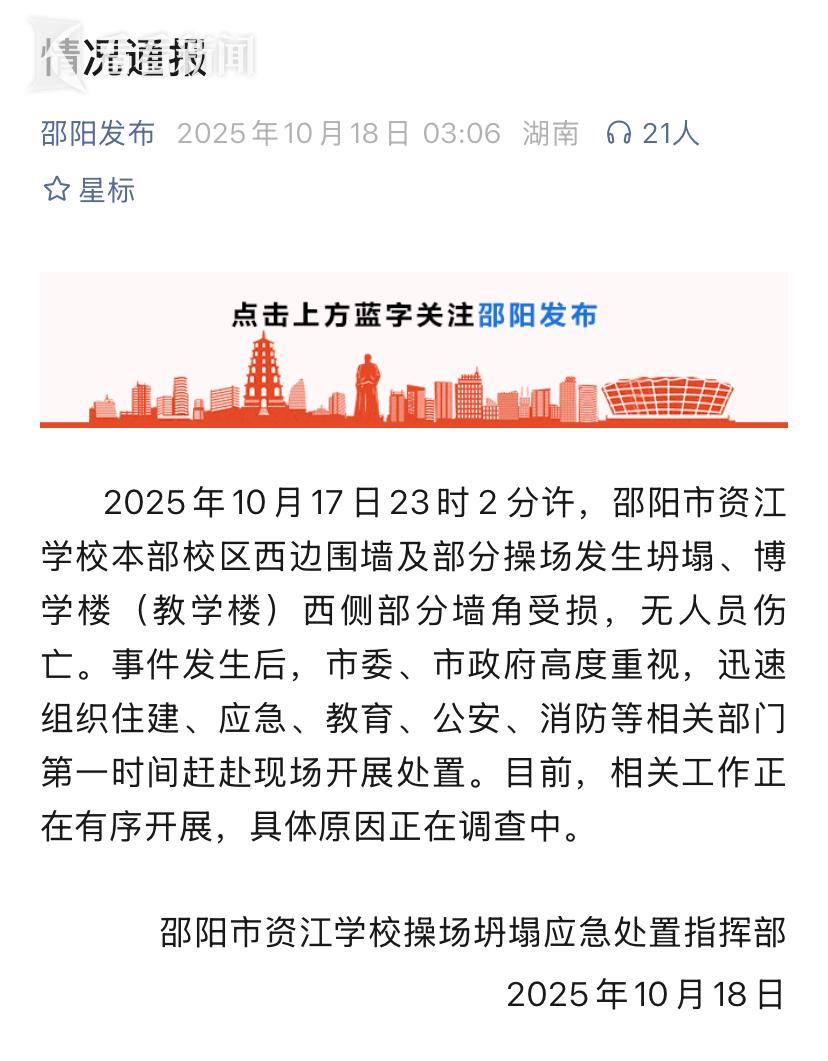Image resolution: width=828 pixels, height=1061 pixels.
Task: Open the 邵阳发布 account link
Action: (98, 133)
